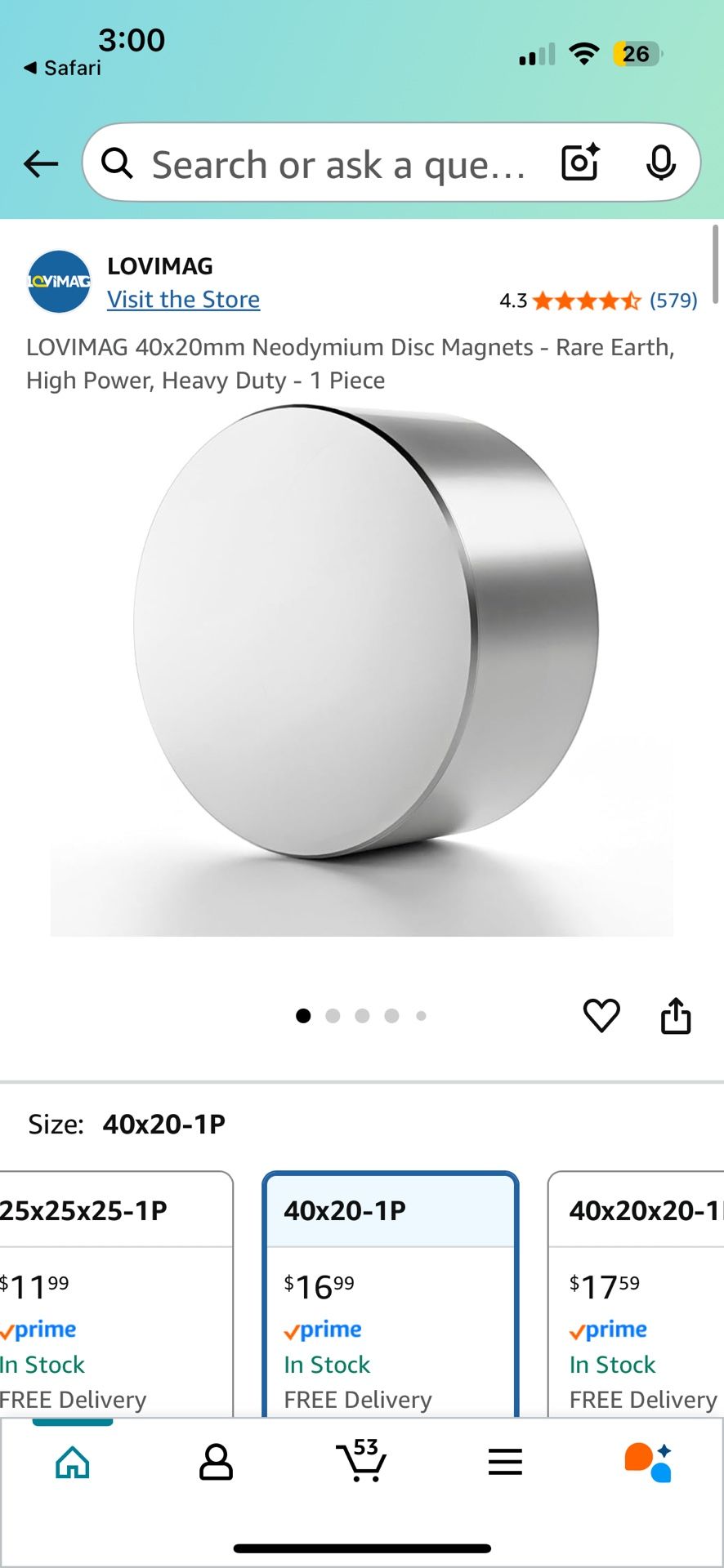724x1568 pixels.
Task: Share this product
Action: click(x=676, y=1016)
